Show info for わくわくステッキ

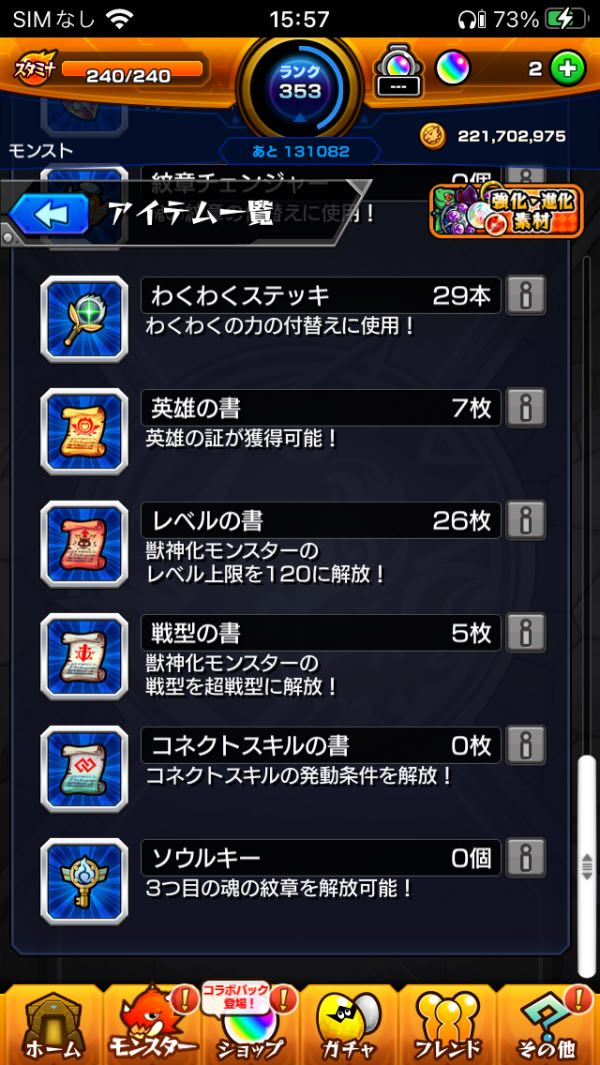click(x=526, y=295)
